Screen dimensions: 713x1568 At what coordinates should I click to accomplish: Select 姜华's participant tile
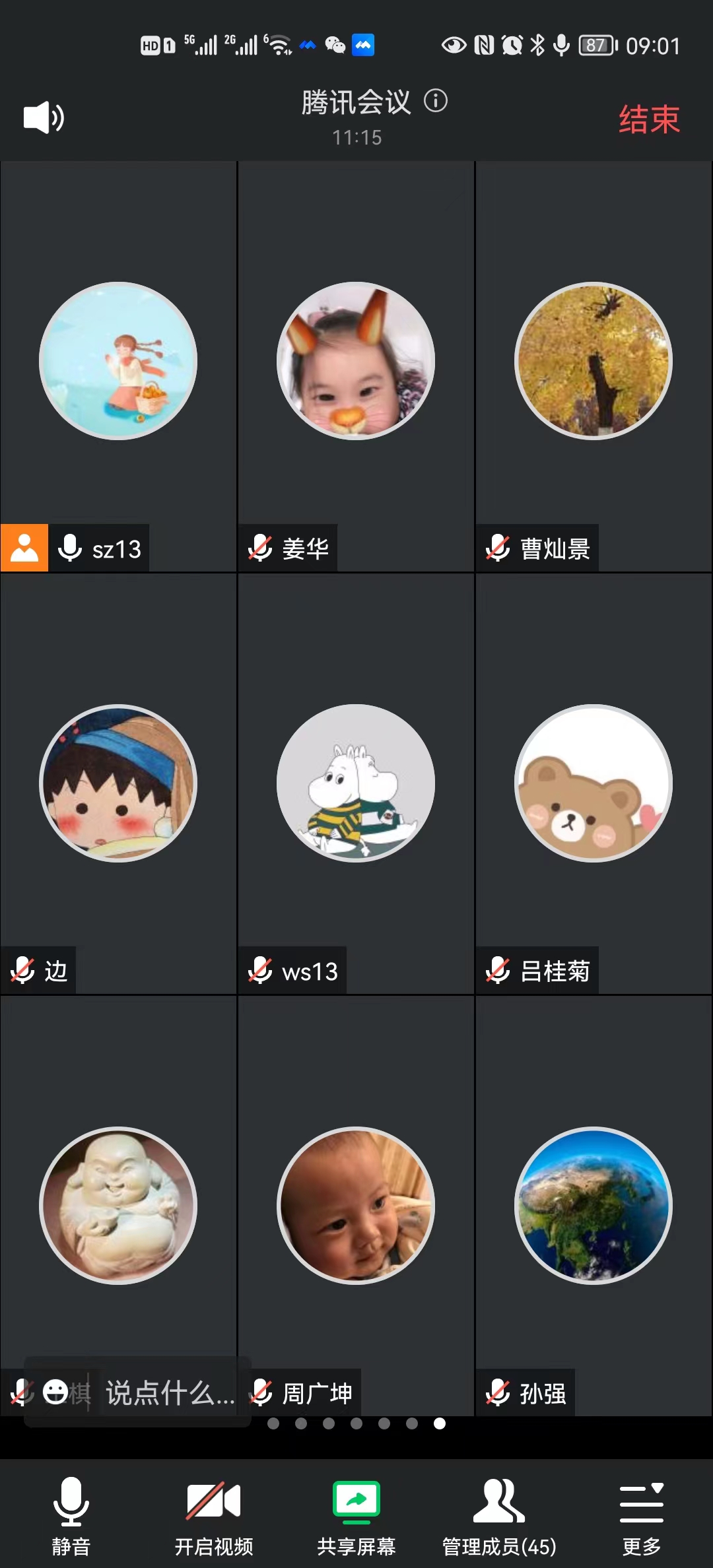[356, 362]
